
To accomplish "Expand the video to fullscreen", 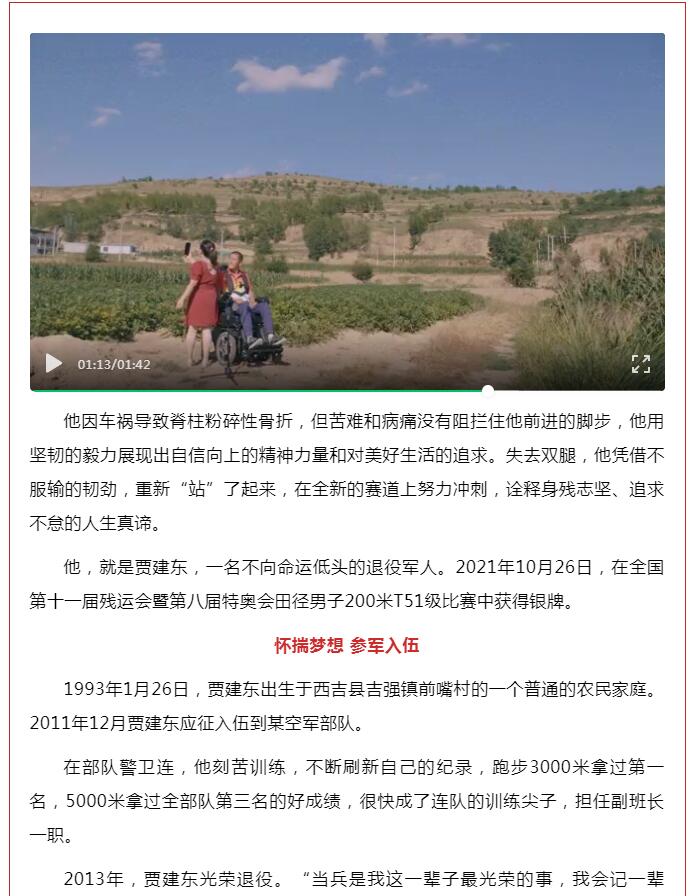I will tap(641, 364).
